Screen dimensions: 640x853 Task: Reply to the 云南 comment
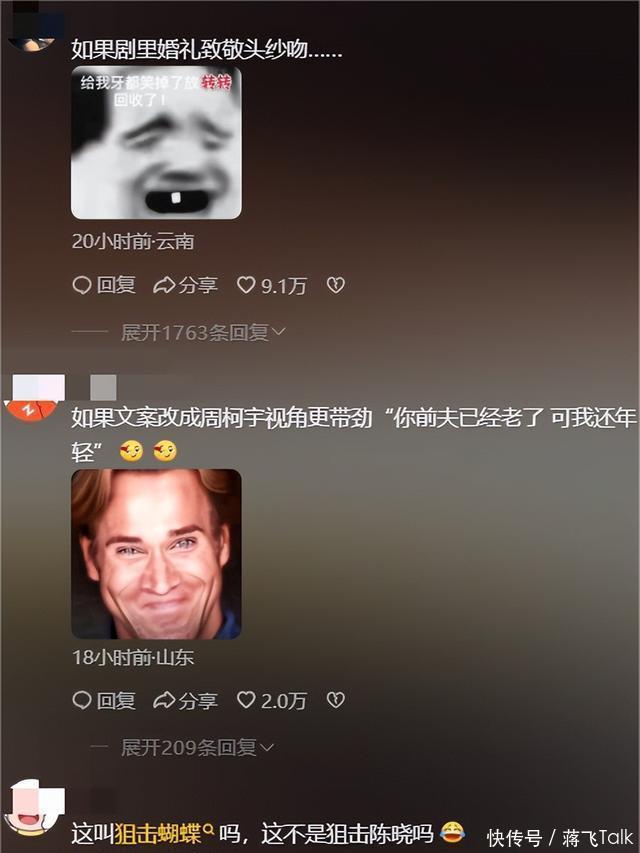(x=104, y=286)
